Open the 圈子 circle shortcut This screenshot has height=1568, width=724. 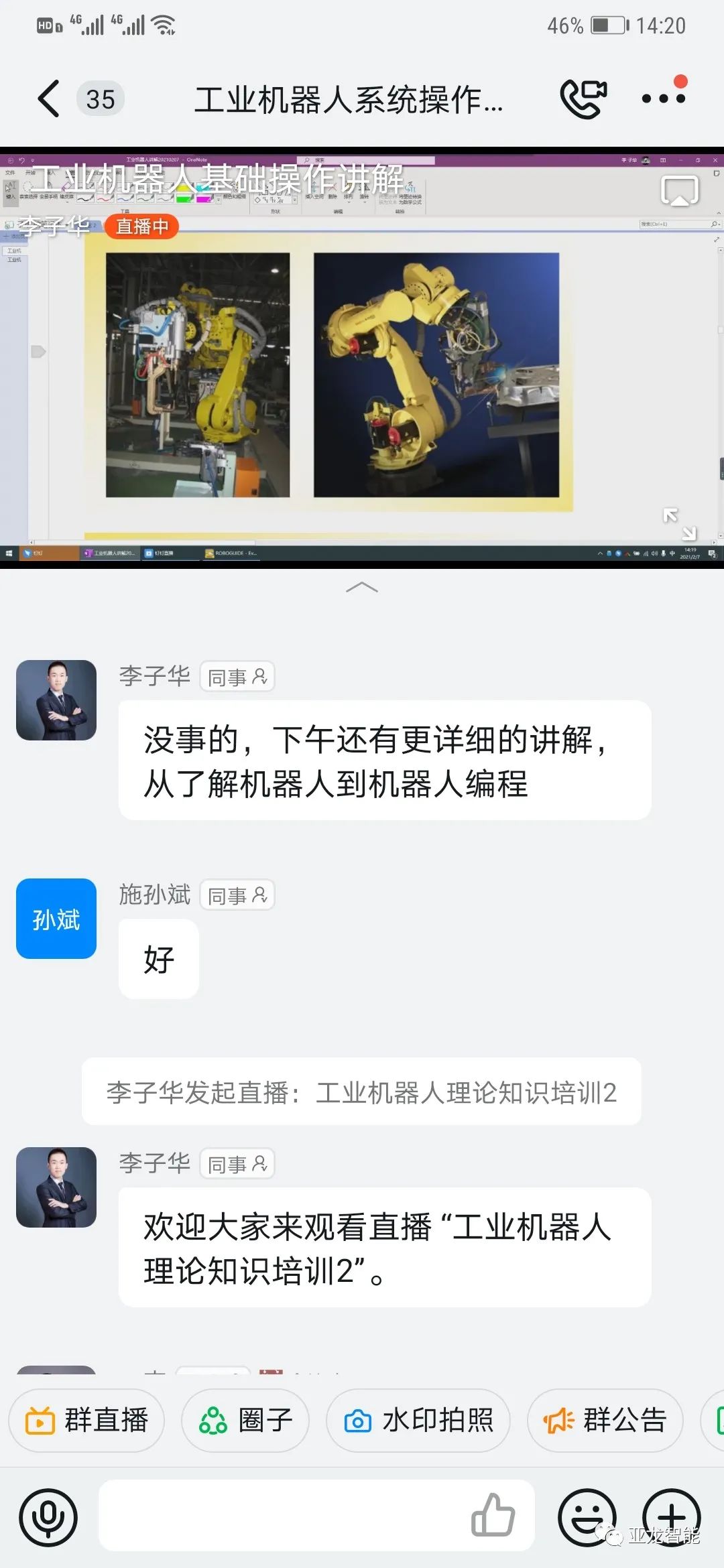(x=245, y=1420)
